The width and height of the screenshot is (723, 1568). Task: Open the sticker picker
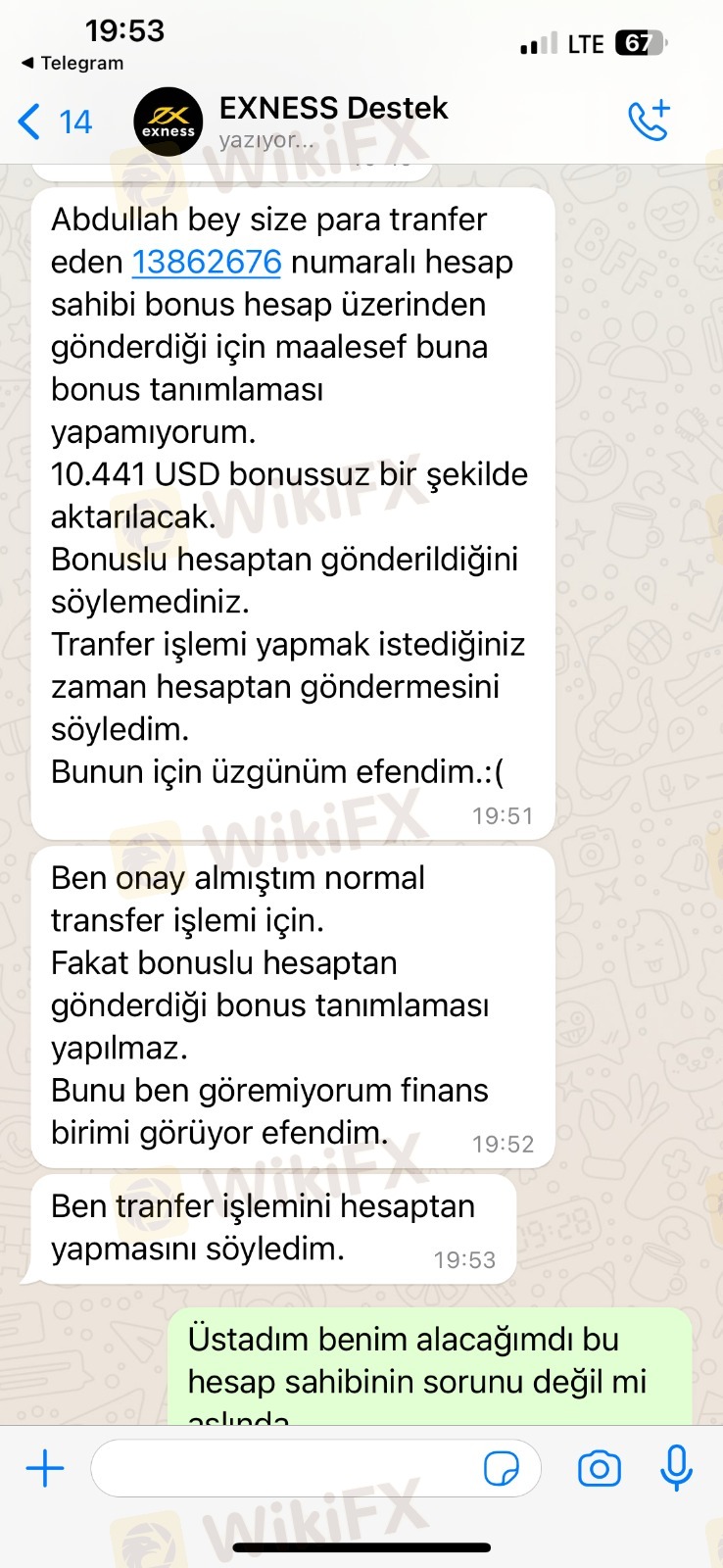(x=502, y=1468)
